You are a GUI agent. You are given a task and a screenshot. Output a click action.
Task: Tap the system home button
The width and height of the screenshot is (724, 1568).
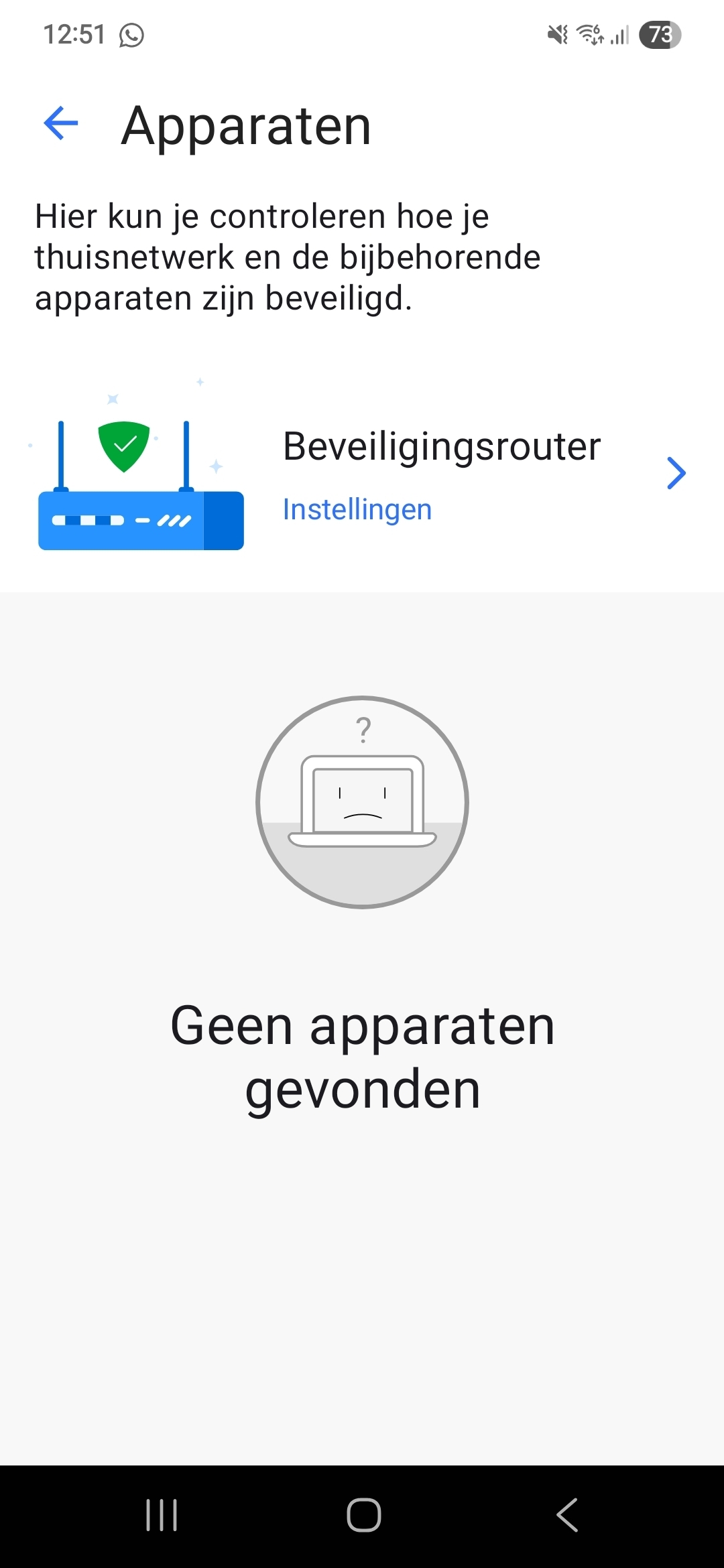tap(363, 1515)
